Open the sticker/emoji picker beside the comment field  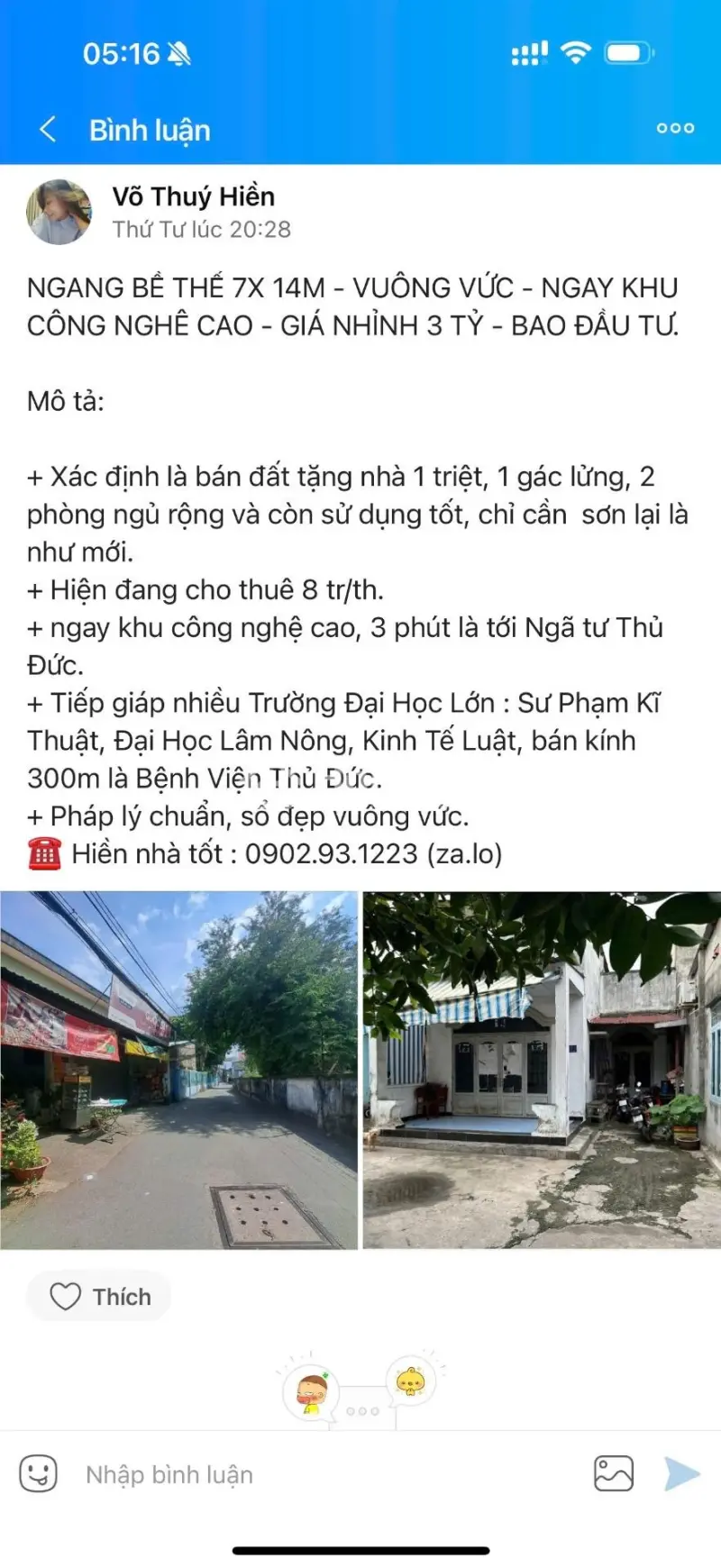pos(36,1473)
